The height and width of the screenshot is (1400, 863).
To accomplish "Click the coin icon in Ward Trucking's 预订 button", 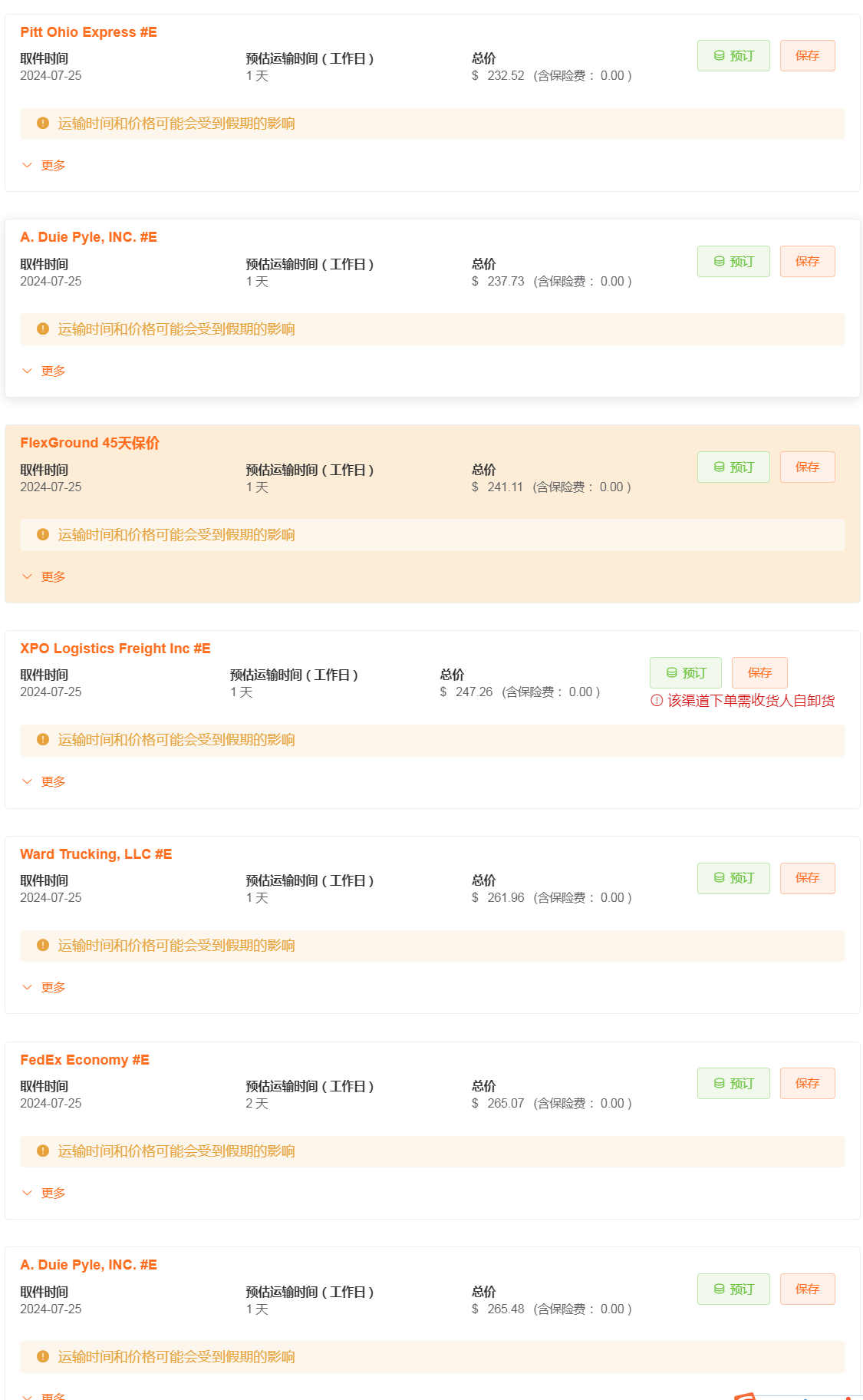I will point(718,878).
